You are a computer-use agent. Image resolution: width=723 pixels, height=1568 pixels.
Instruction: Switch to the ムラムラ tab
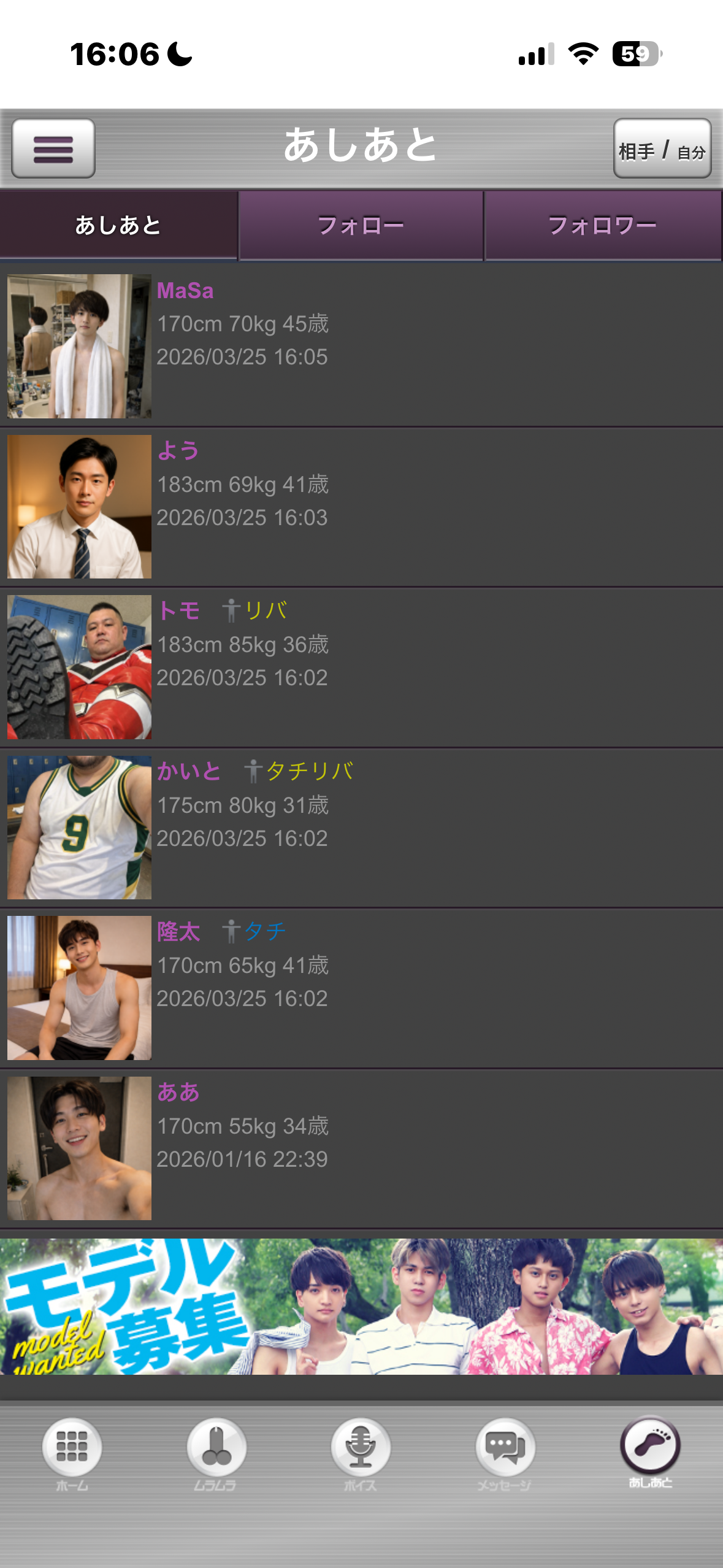[216, 1453]
